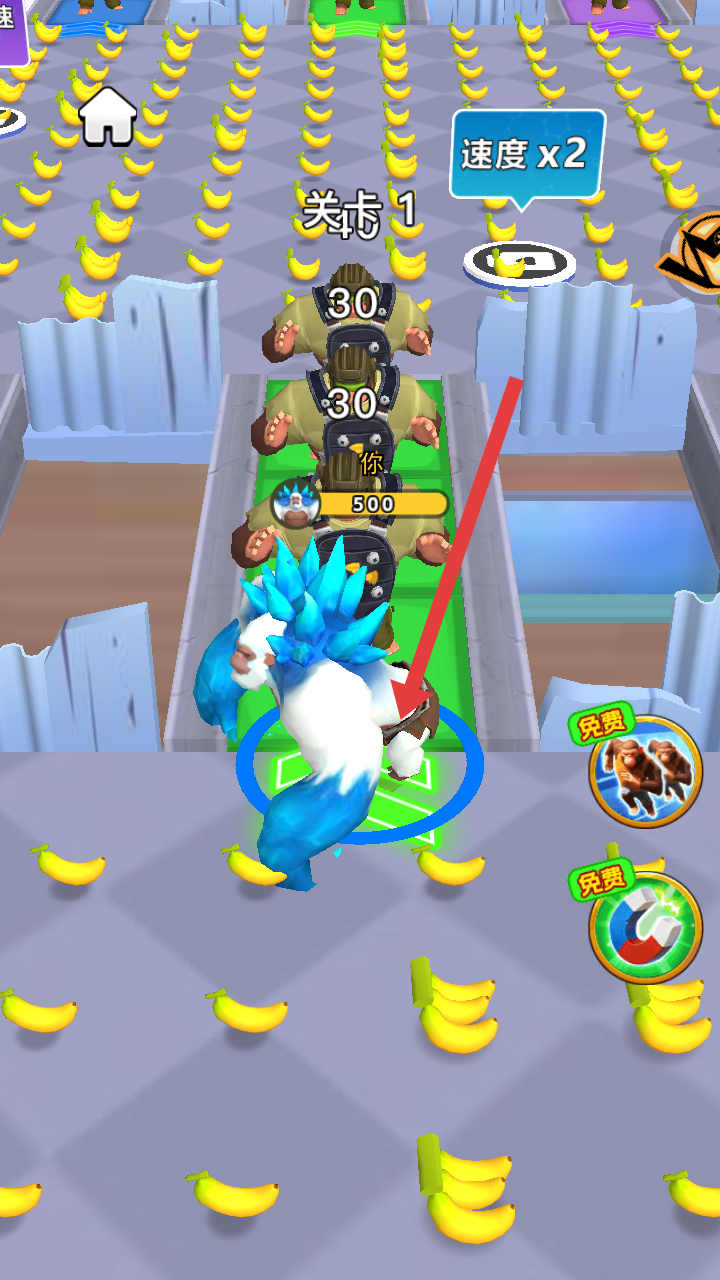Claim the free monkey helpers boost
Screen dimensions: 720x1280
click(645, 770)
